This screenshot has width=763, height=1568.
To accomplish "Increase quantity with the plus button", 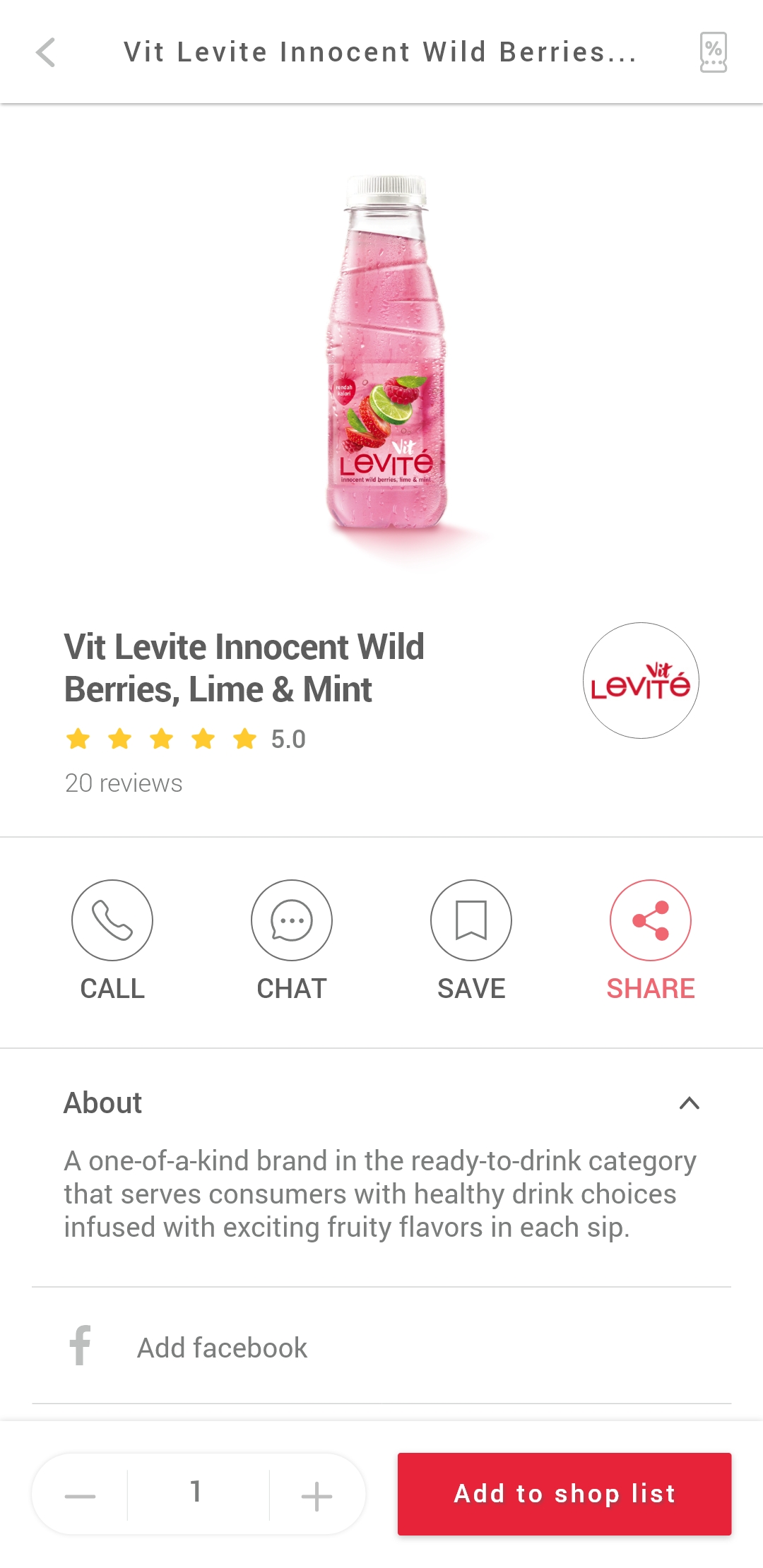I will 317,1495.
